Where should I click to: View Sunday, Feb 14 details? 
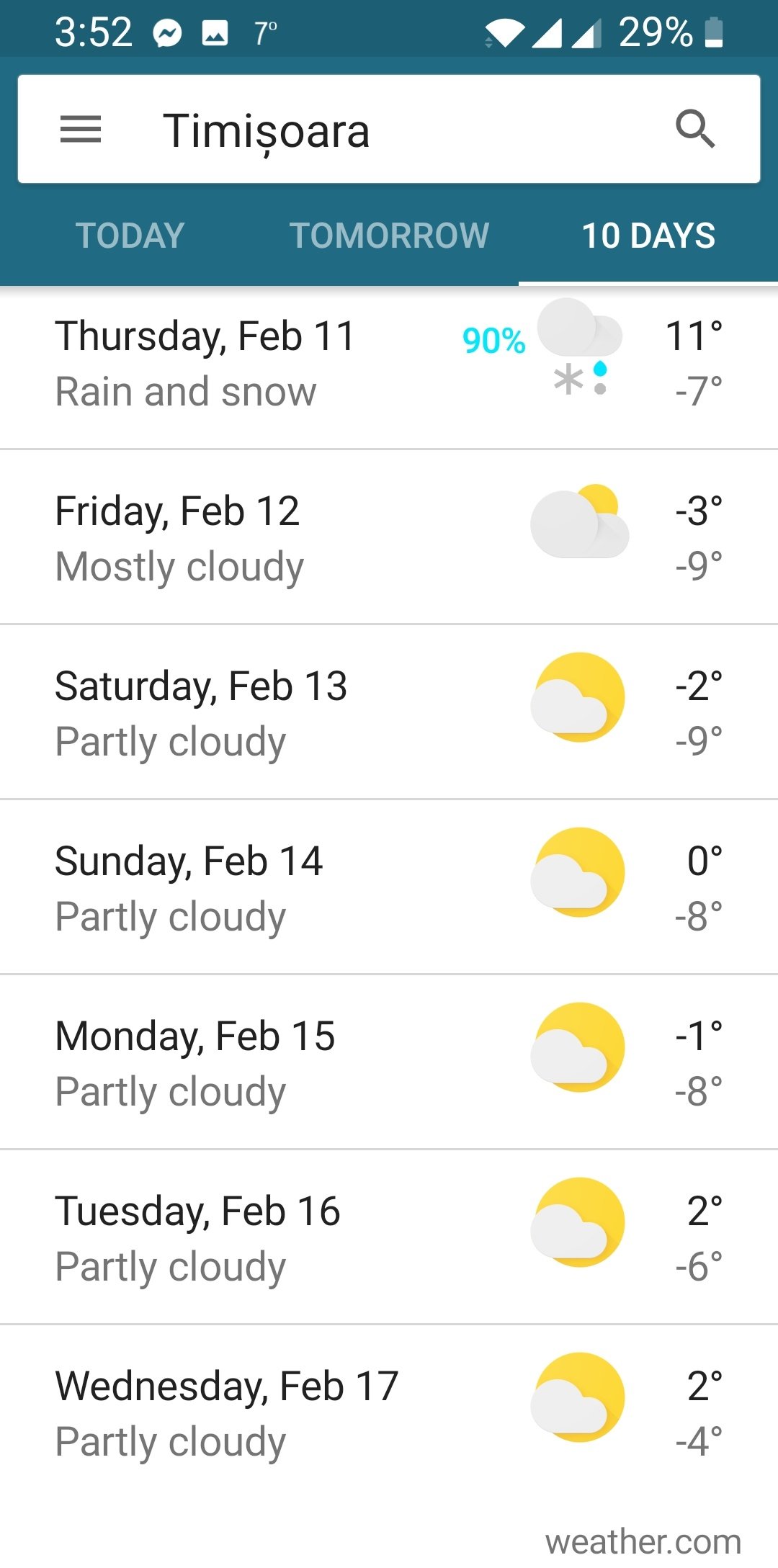point(389,887)
